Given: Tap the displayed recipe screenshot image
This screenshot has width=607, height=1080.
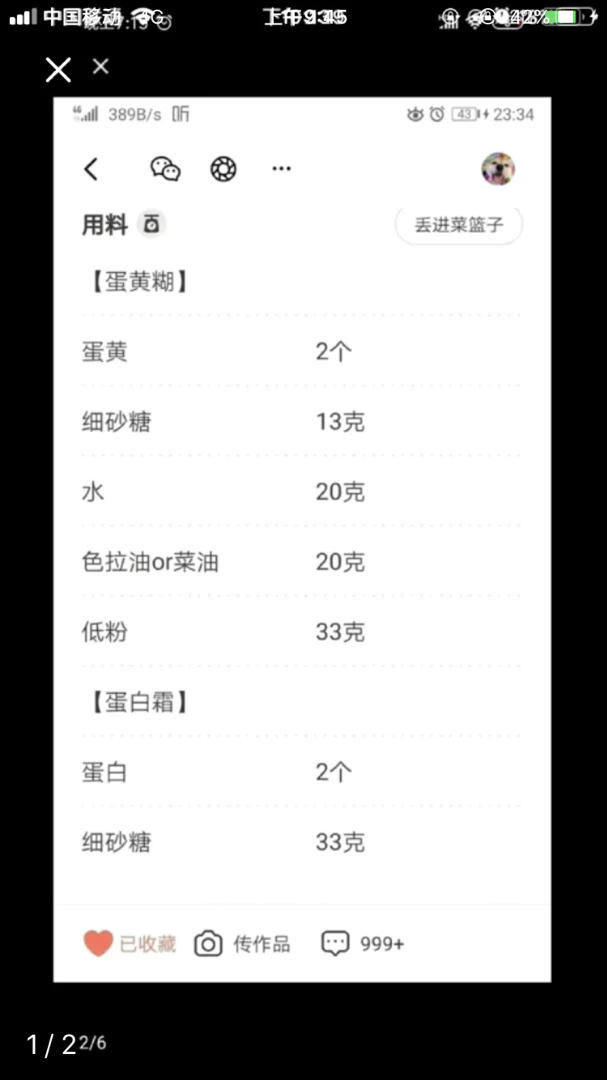Looking at the screenshot, I should coord(302,539).
